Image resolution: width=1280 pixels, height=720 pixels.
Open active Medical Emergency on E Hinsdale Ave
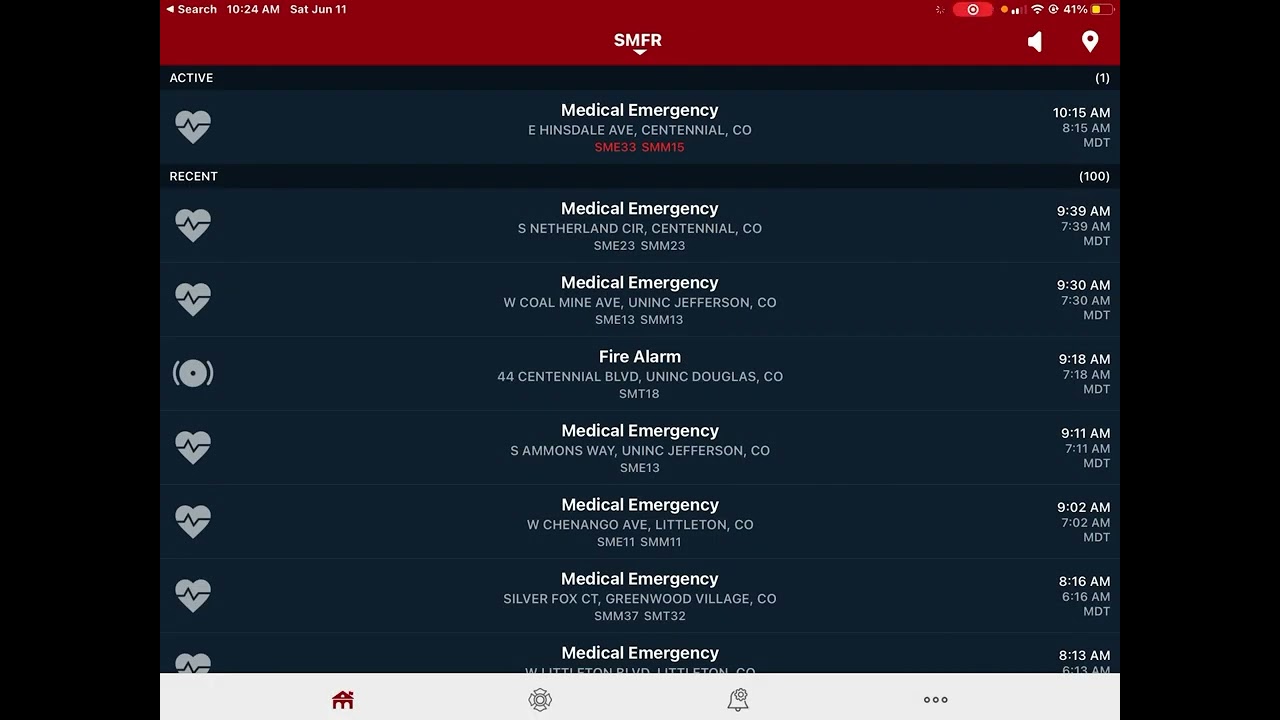click(639, 127)
